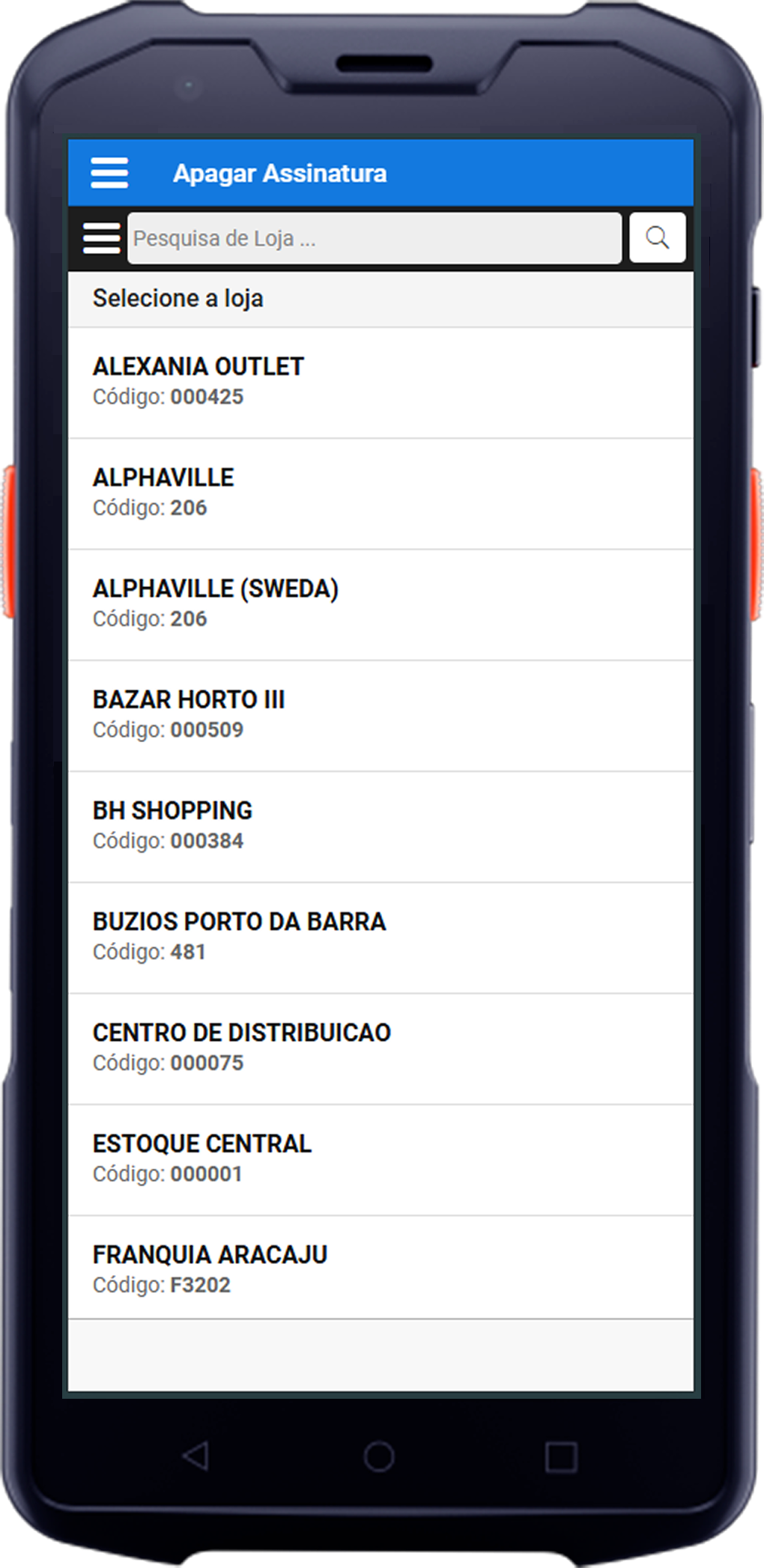Open the BAZAR HORTO III store
The width and height of the screenshot is (764, 1568).
click(381, 714)
